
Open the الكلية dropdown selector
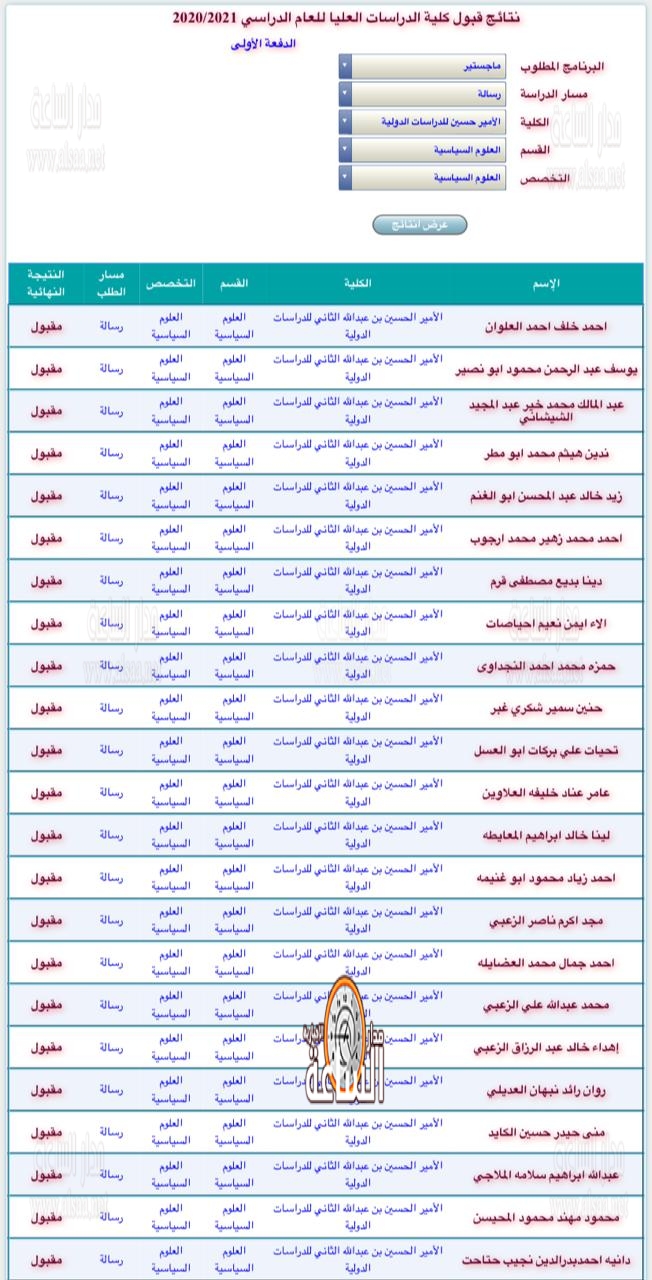coord(423,122)
